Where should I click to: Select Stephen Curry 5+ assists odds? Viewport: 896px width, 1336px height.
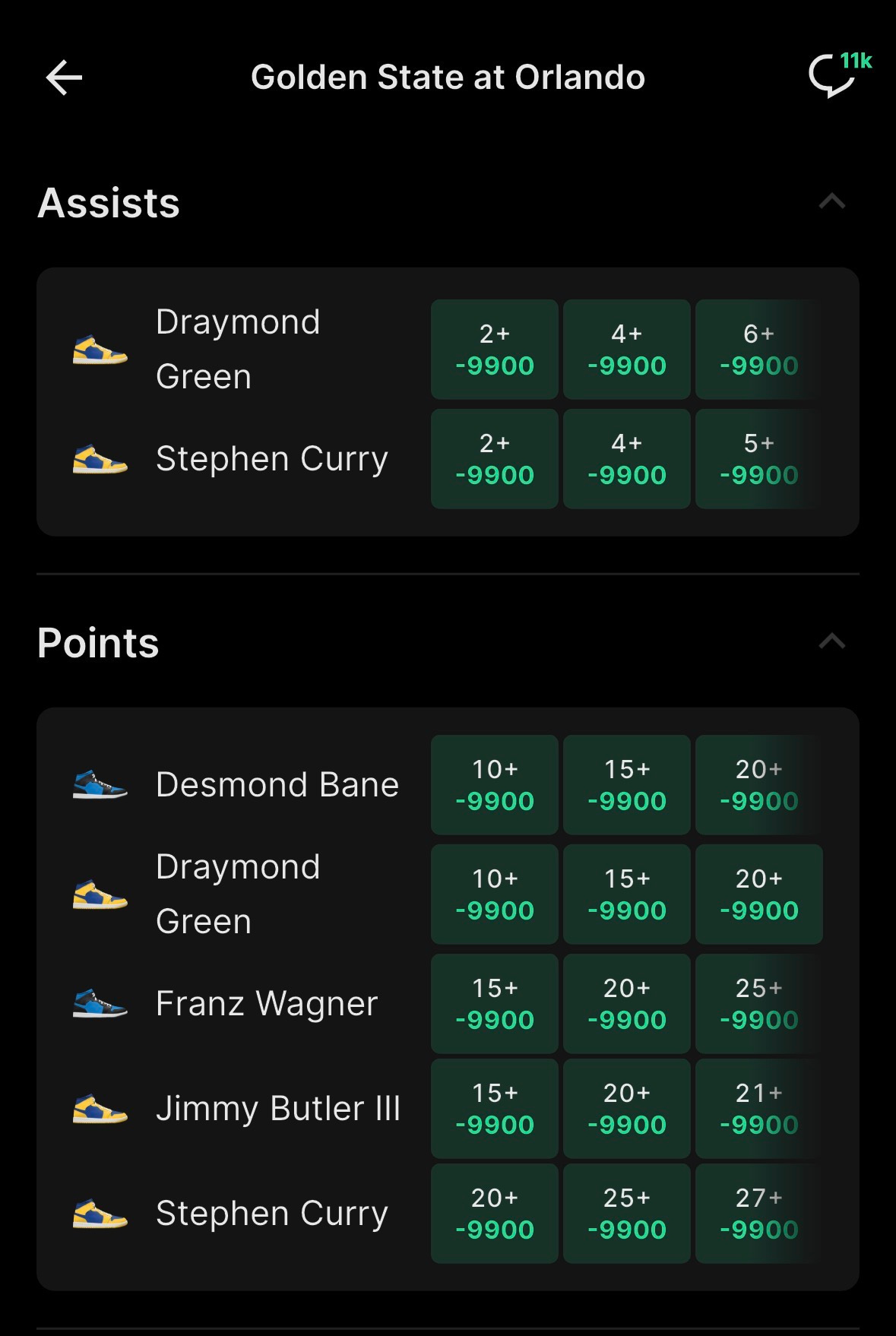(758, 459)
